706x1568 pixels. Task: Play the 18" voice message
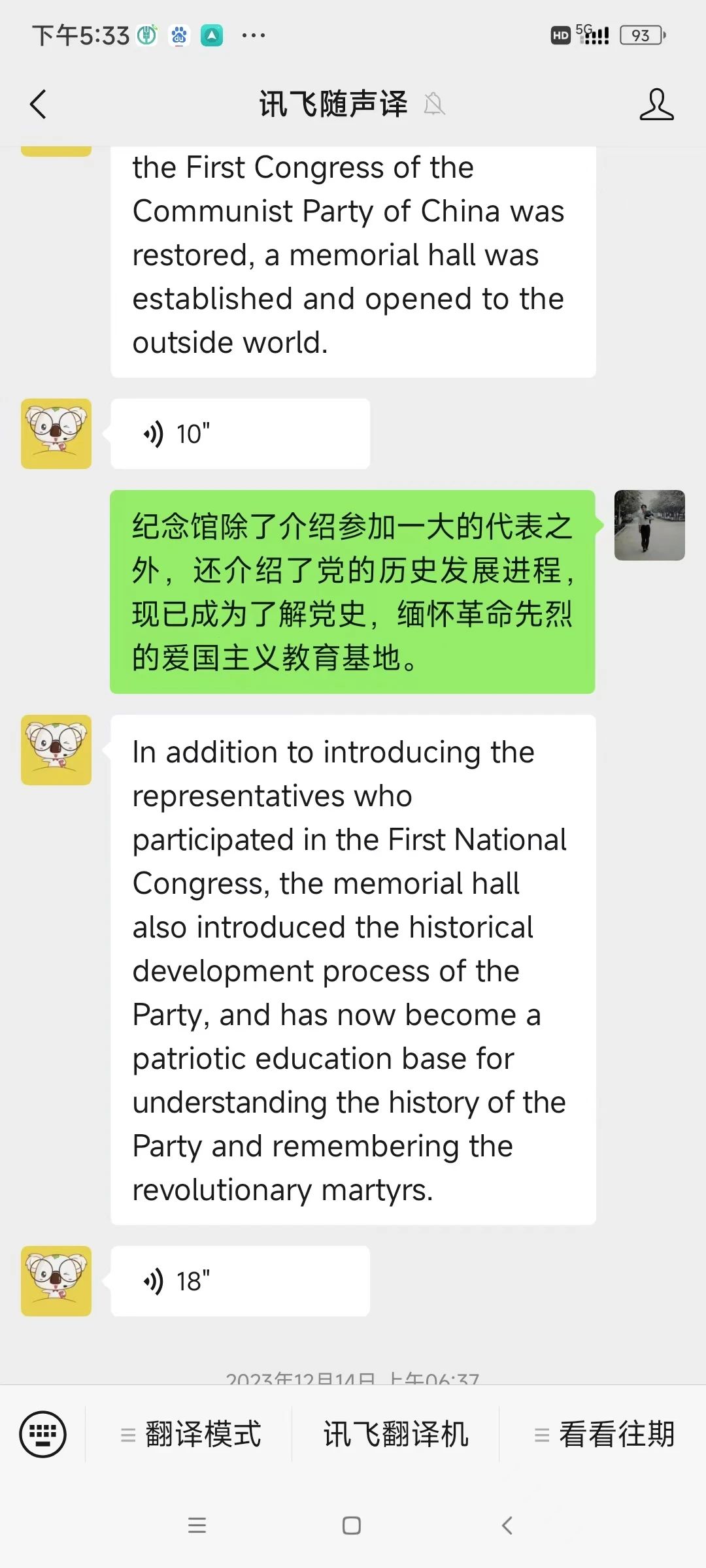239,1281
